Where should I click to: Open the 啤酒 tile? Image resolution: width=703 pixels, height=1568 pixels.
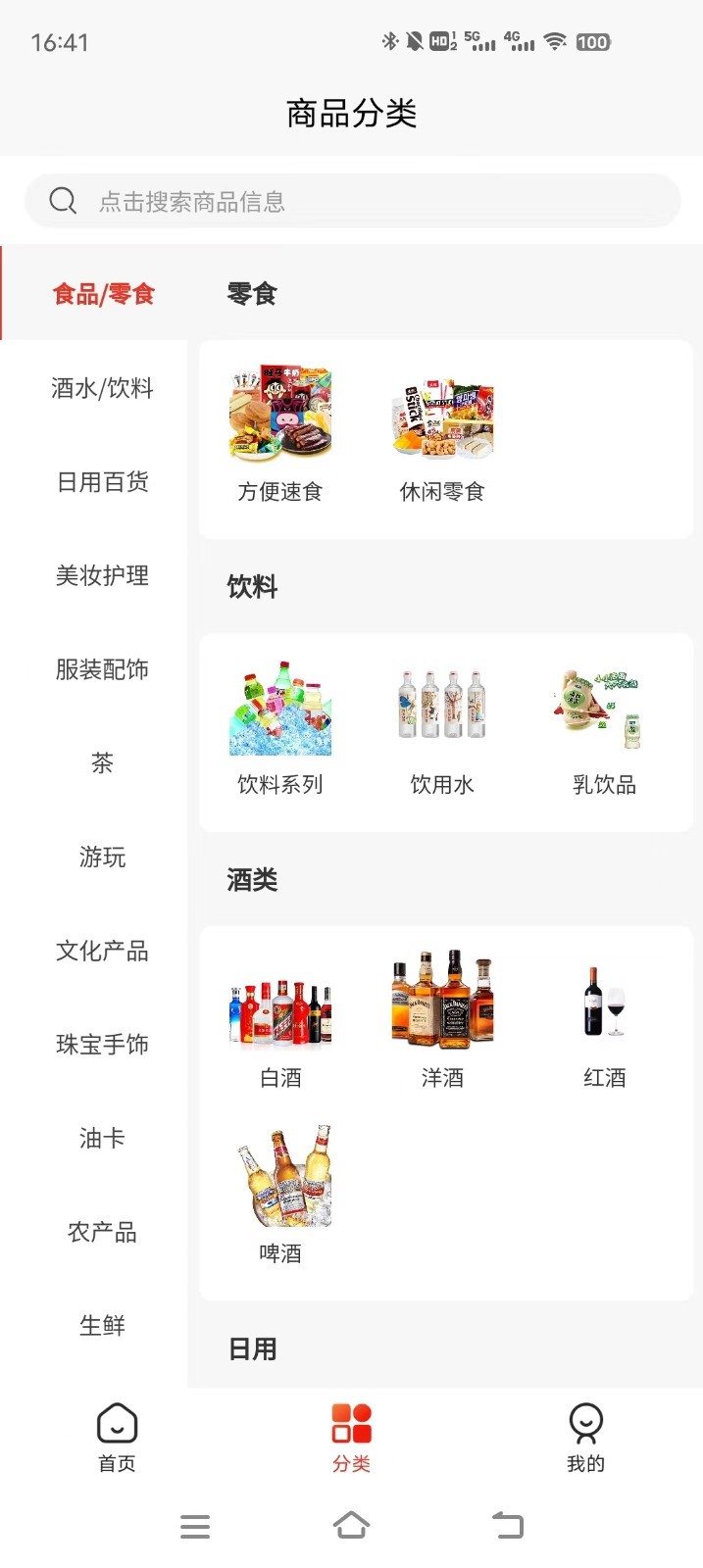[280, 1196]
